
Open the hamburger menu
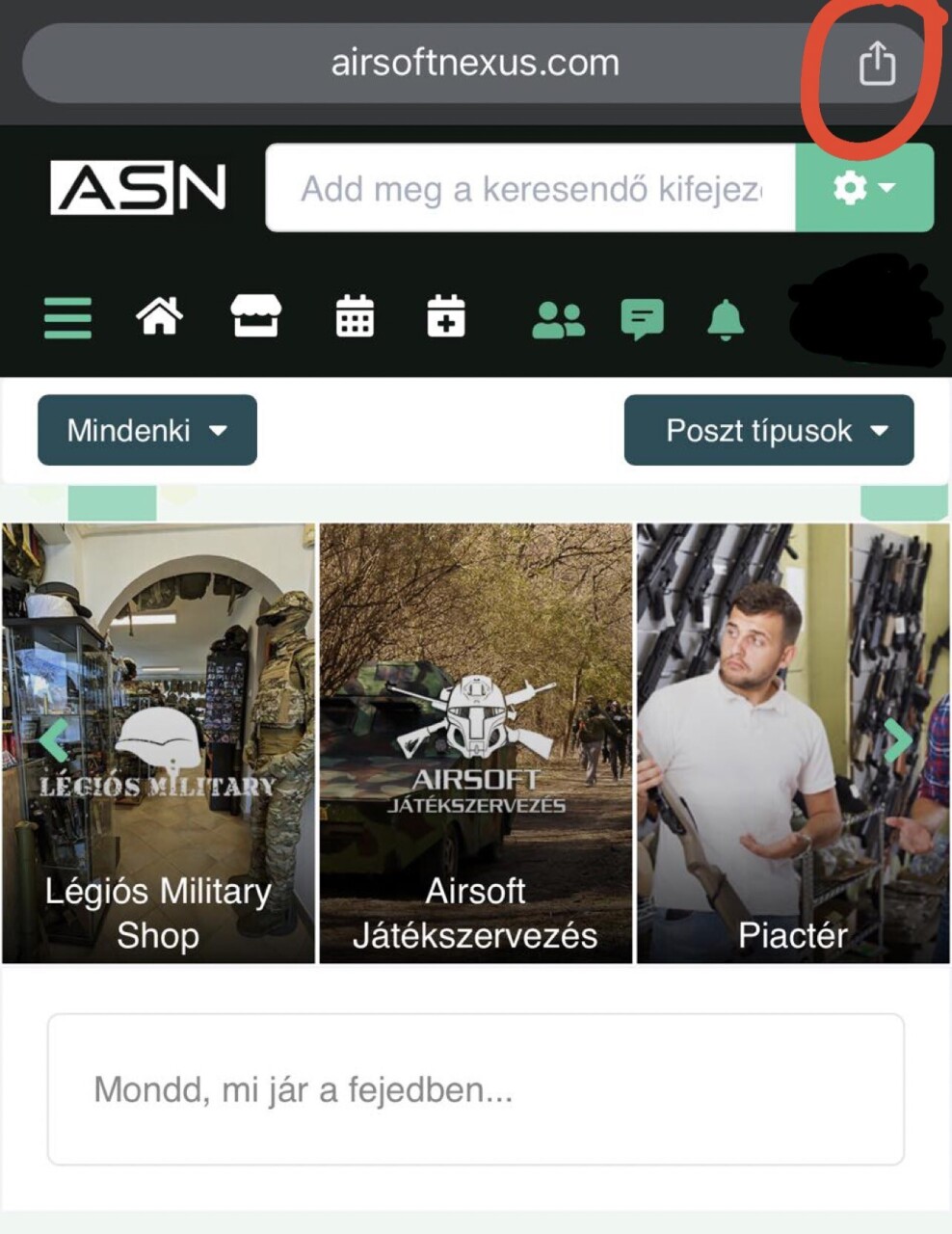point(67,318)
